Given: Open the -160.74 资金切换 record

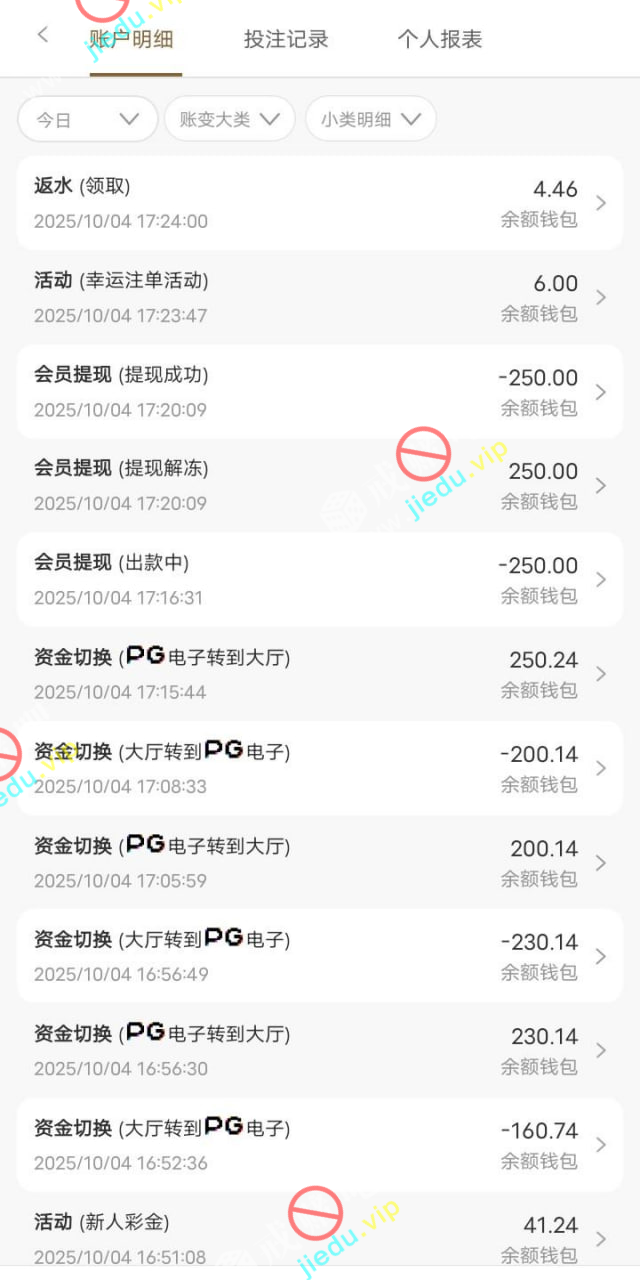Looking at the screenshot, I should (320, 1144).
